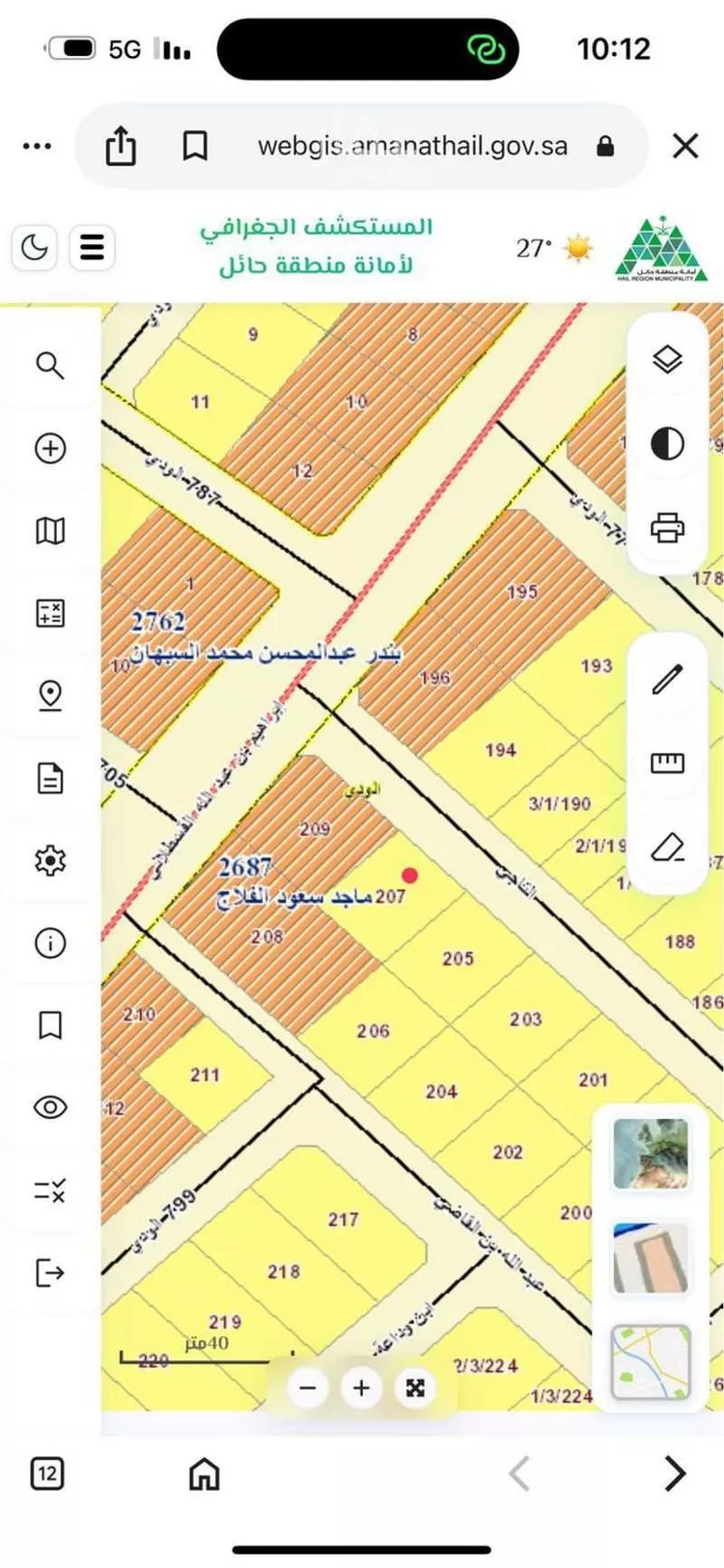Zoom in the map
Screen dimensions: 724x1568
[x=362, y=1388]
